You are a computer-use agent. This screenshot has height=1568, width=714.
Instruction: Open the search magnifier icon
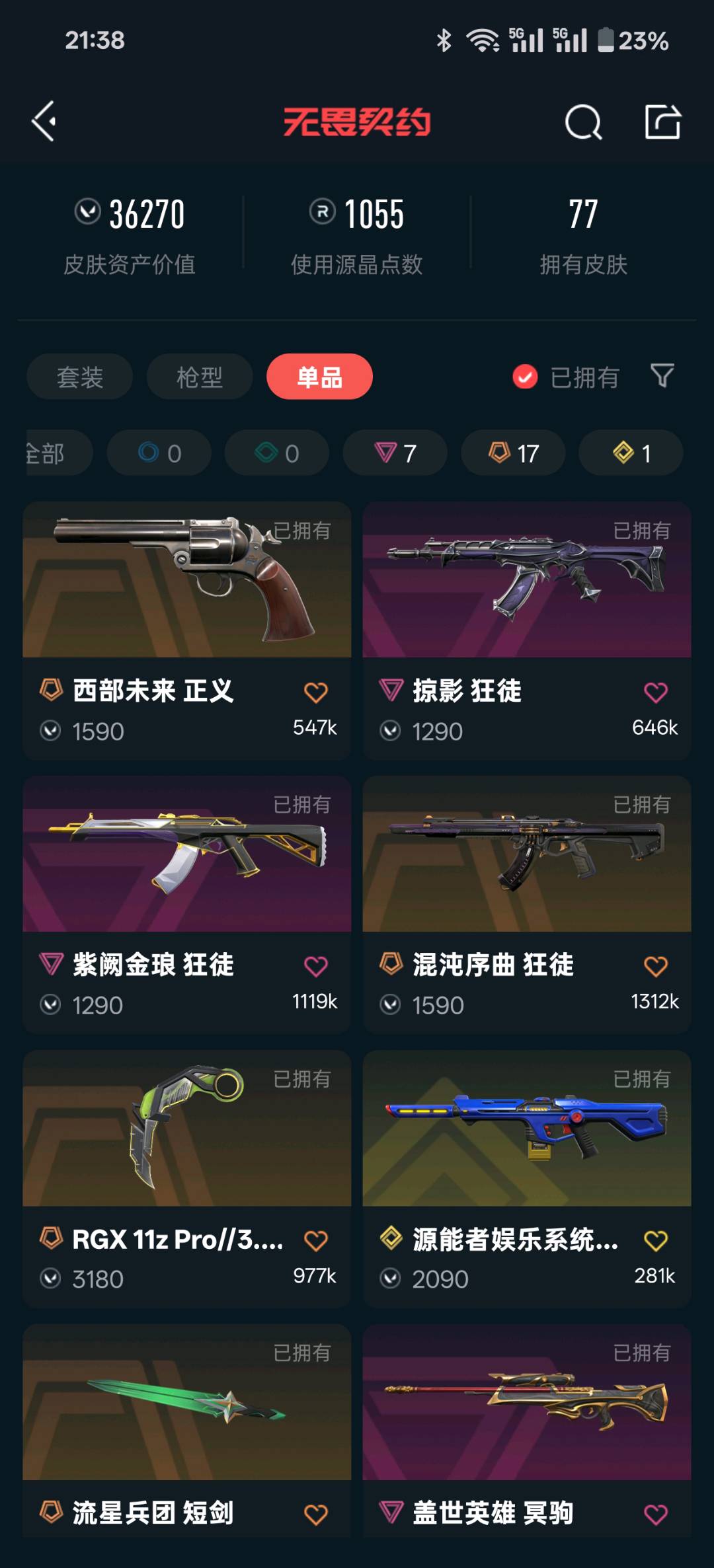583,122
